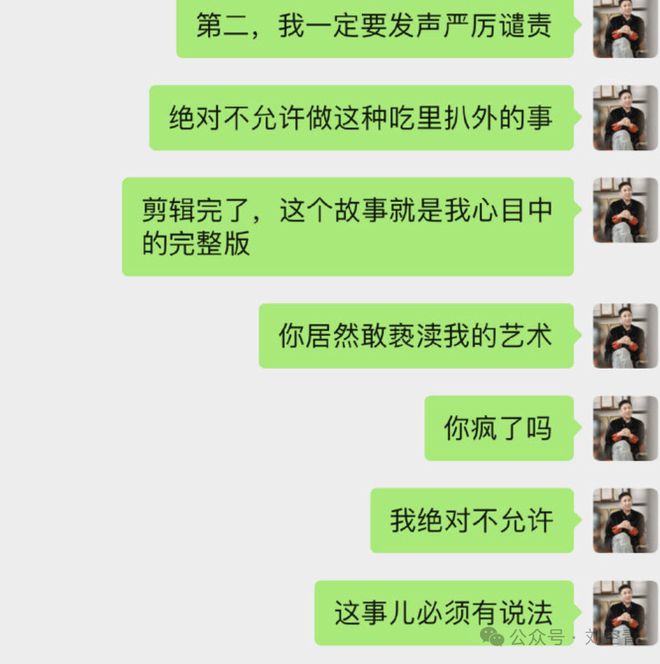This screenshot has height=664, width=660.
Task: Open avatar beside "绝对不允许做这种吃里扒外的事"
Action: [x=625, y=118]
